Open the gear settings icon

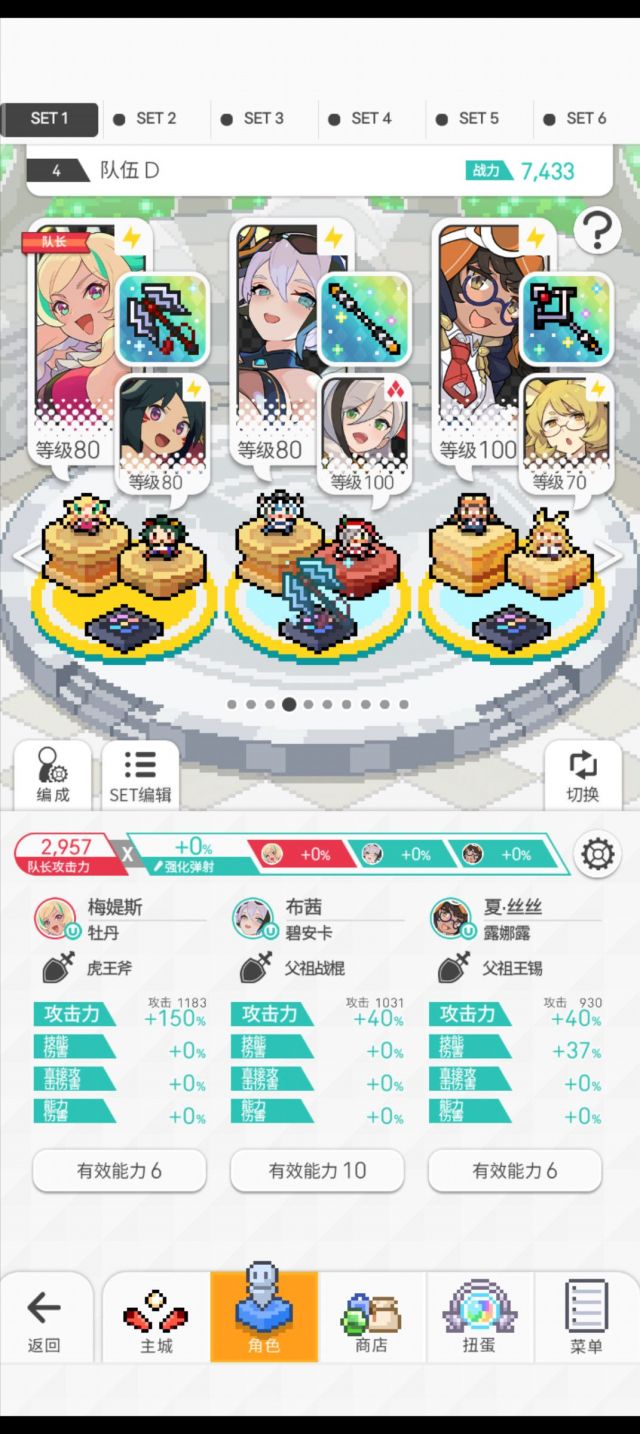tap(598, 855)
